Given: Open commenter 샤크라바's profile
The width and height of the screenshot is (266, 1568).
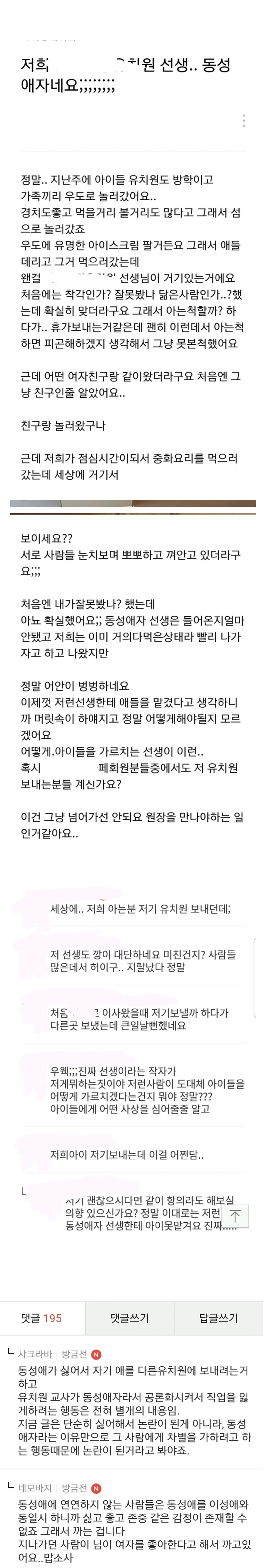Looking at the screenshot, I should click(35, 1354).
